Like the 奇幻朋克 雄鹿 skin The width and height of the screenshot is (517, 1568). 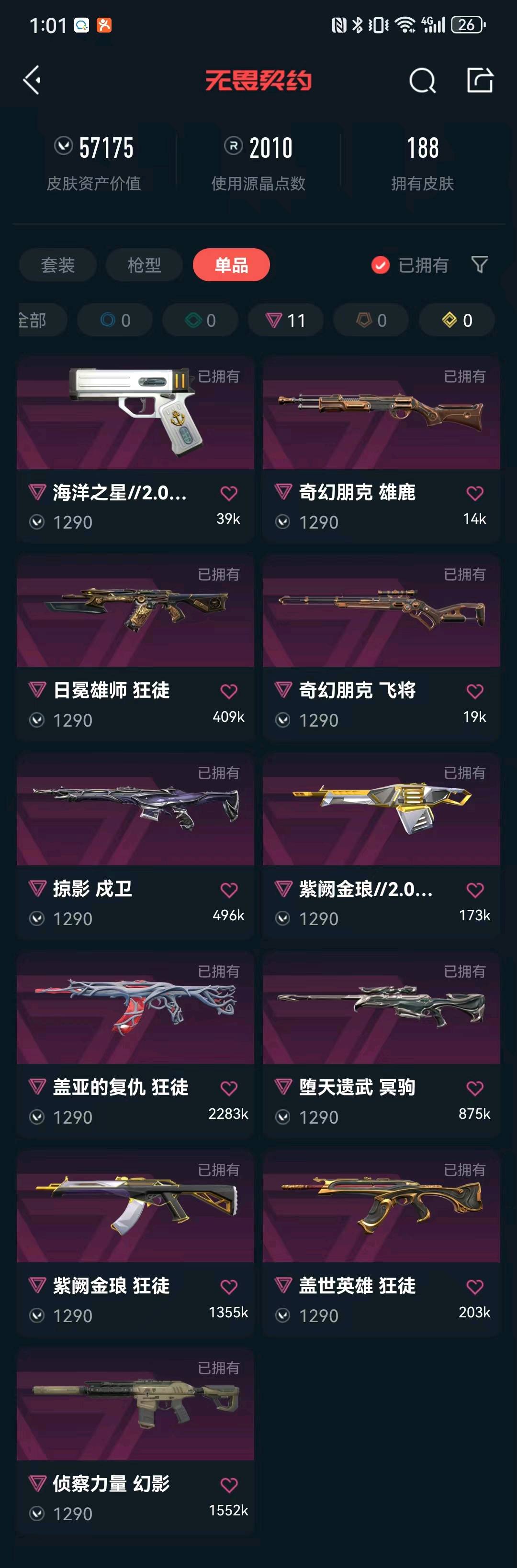click(474, 493)
